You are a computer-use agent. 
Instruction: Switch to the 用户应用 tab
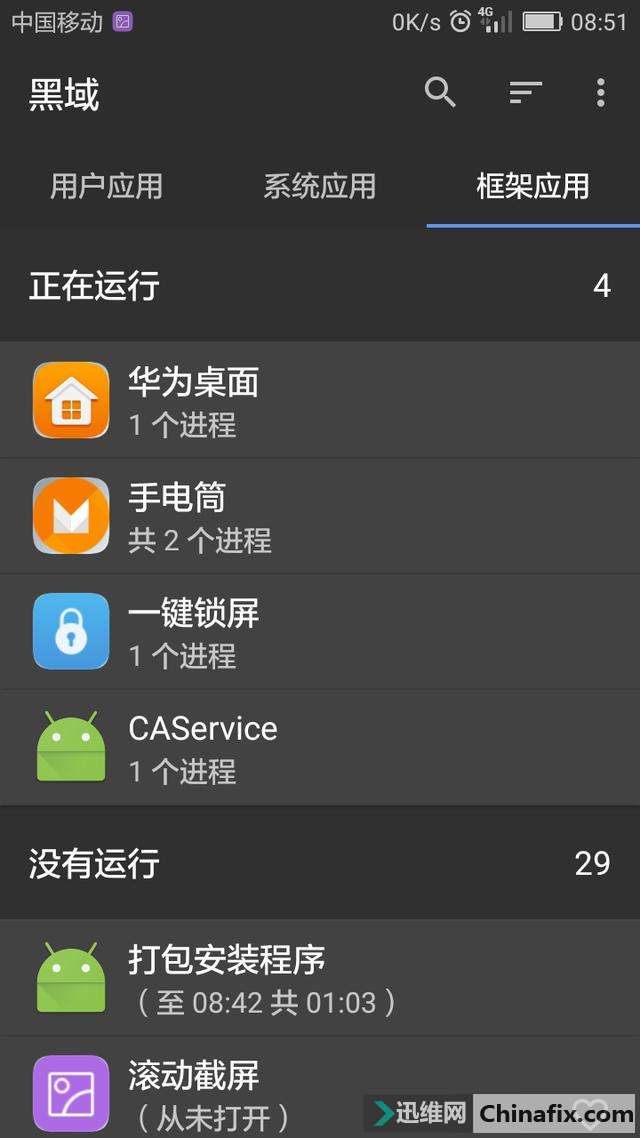(x=106, y=186)
